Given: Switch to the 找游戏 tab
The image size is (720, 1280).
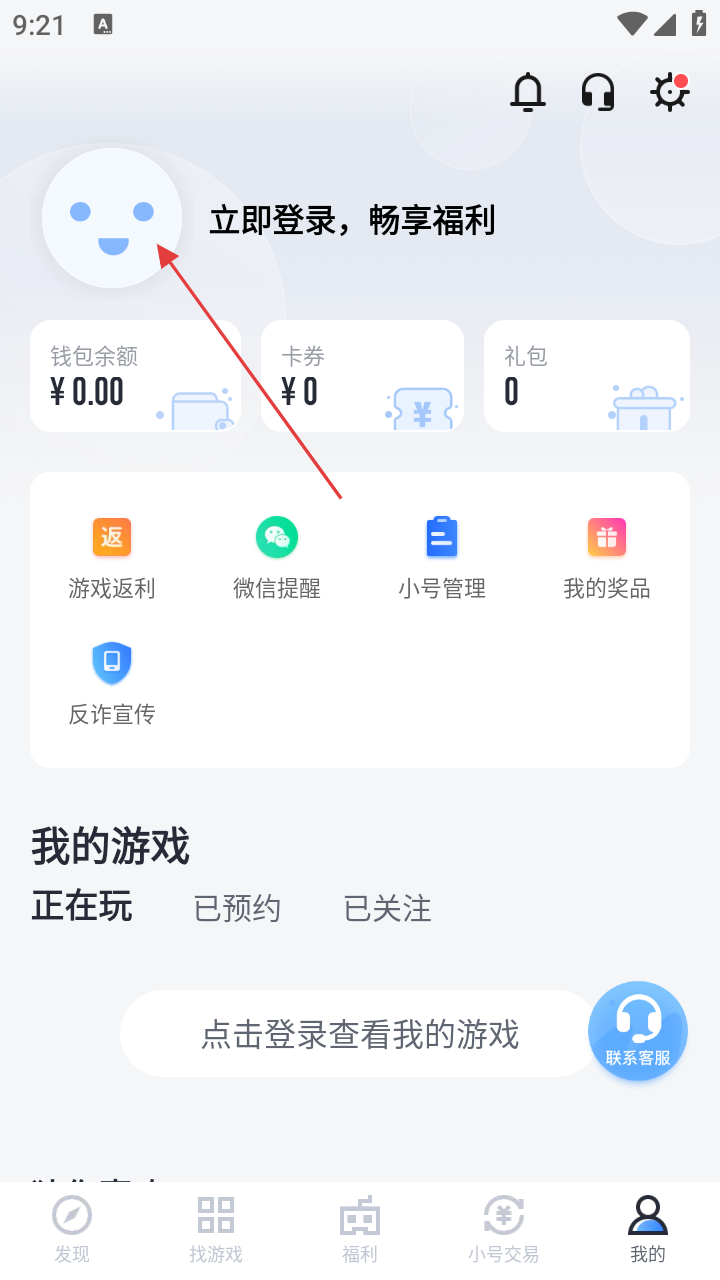Looking at the screenshot, I should (x=216, y=1229).
